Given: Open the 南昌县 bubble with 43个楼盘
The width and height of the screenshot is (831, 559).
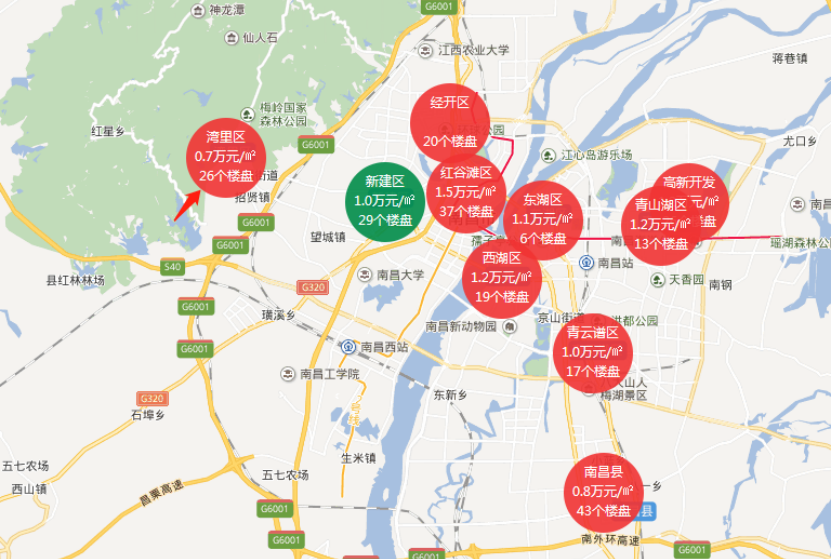Looking at the screenshot, I should point(603,492).
